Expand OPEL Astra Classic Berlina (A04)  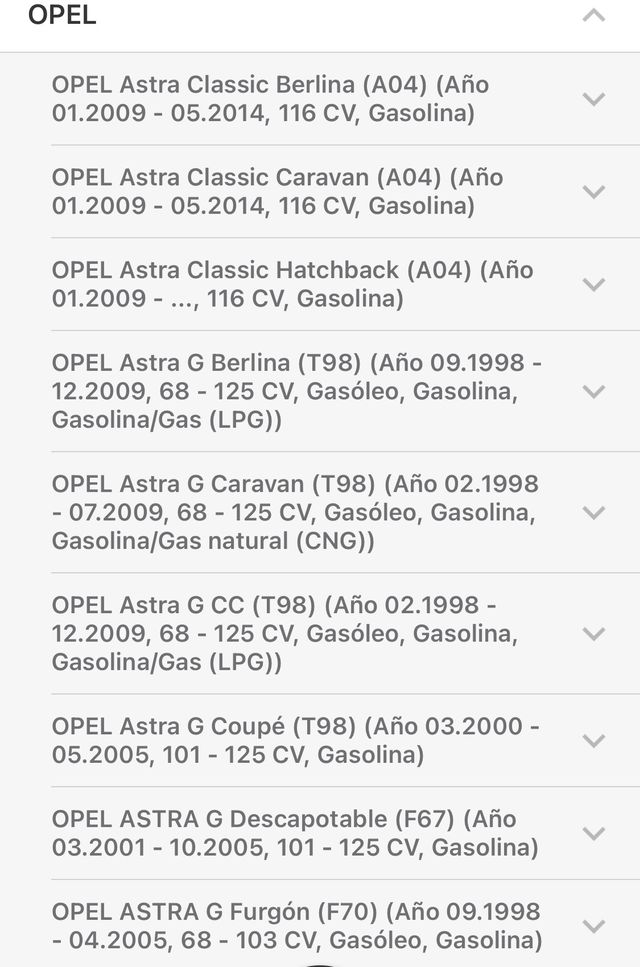coord(594,99)
